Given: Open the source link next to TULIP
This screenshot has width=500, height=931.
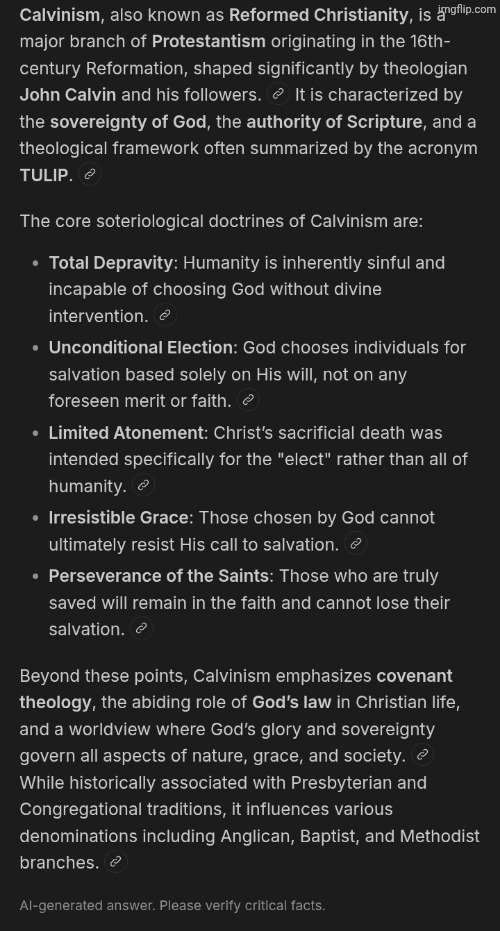Looking at the screenshot, I should point(90,175).
